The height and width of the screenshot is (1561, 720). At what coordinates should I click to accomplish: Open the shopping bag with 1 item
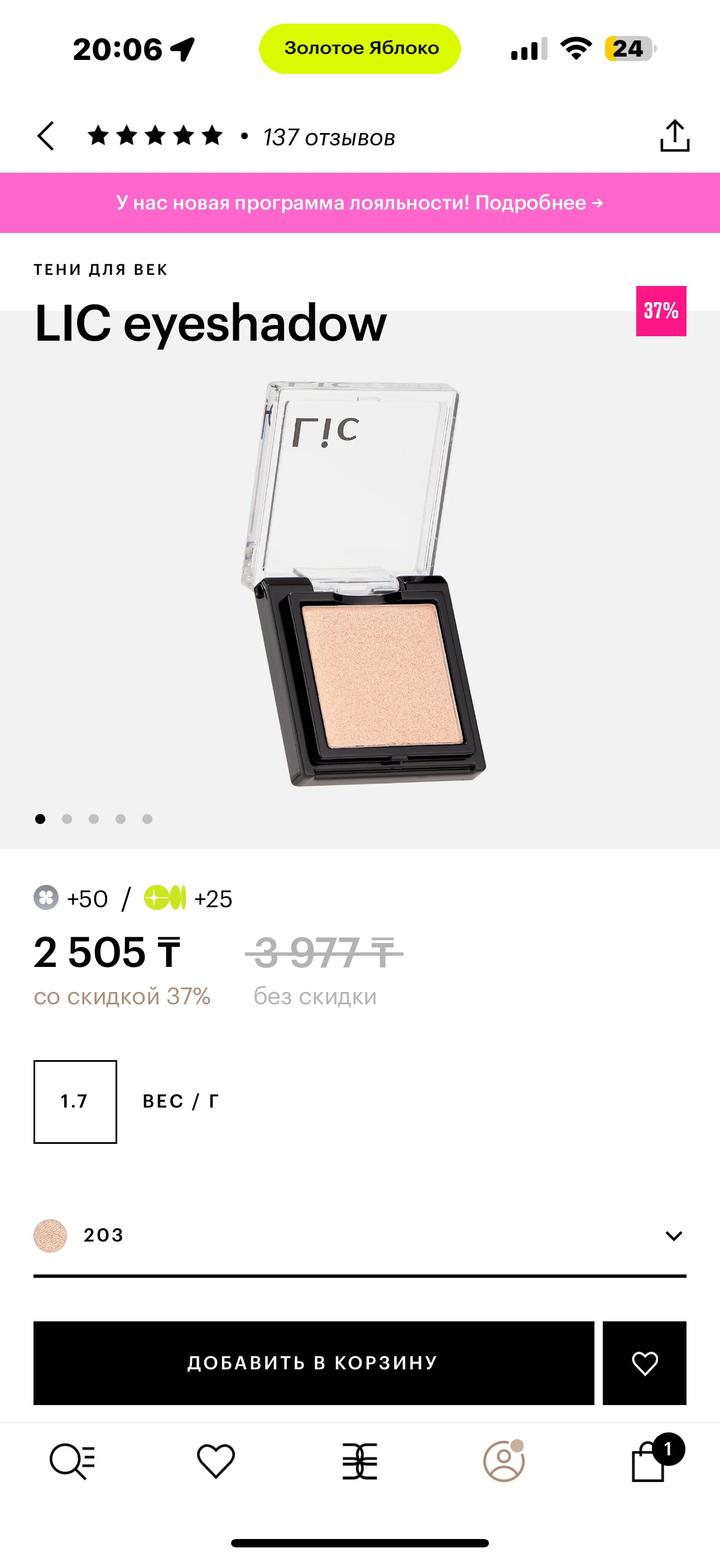click(x=649, y=1462)
